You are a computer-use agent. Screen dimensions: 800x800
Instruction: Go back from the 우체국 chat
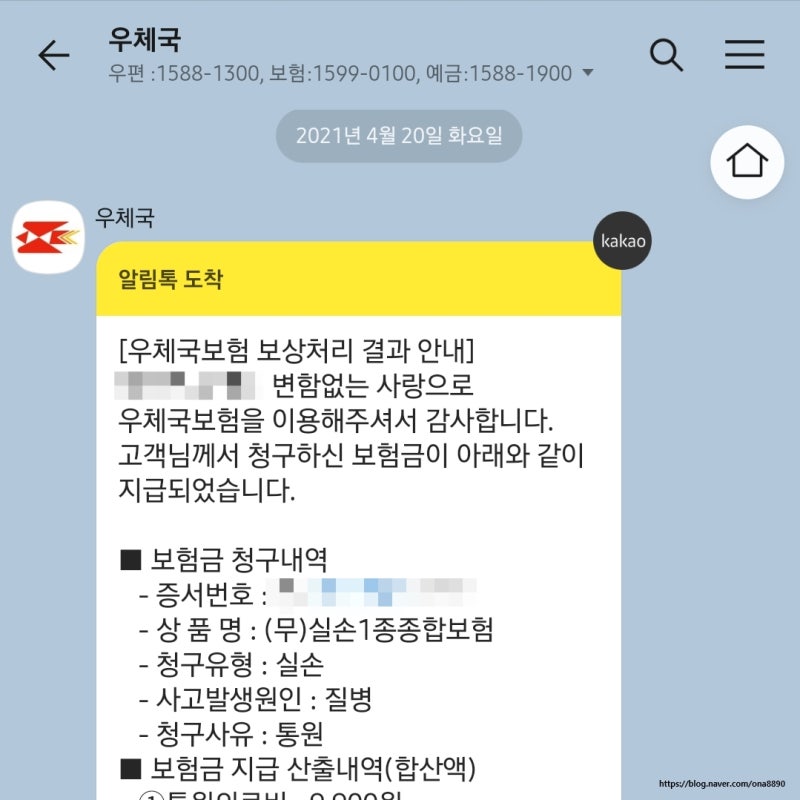(54, 56)
